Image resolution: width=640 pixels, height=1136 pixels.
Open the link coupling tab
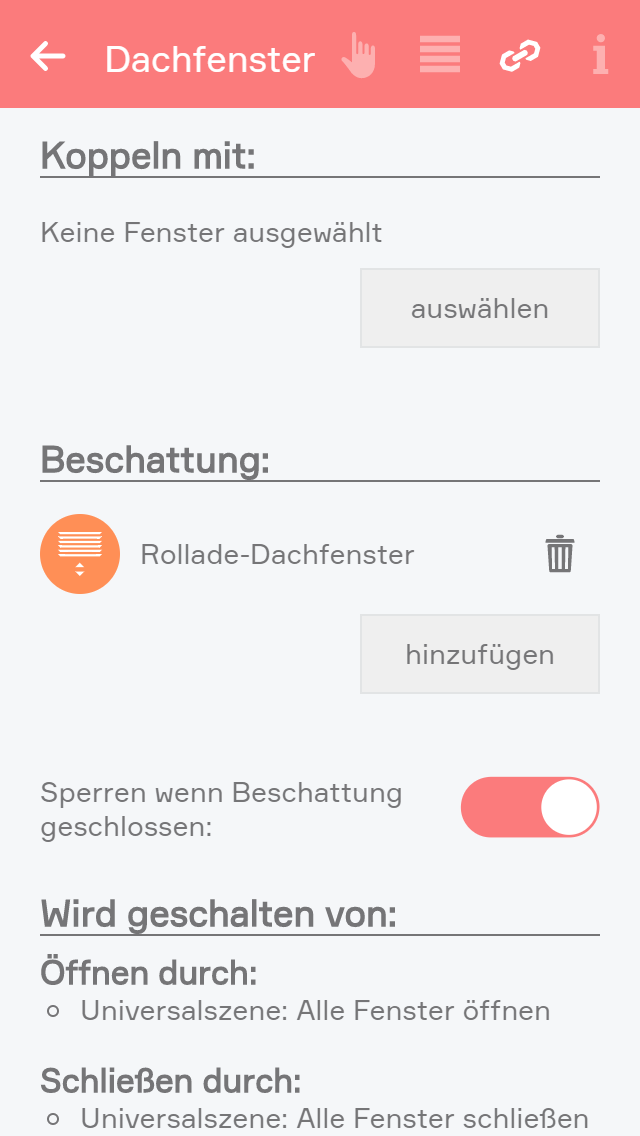click(x=520, y=56)
